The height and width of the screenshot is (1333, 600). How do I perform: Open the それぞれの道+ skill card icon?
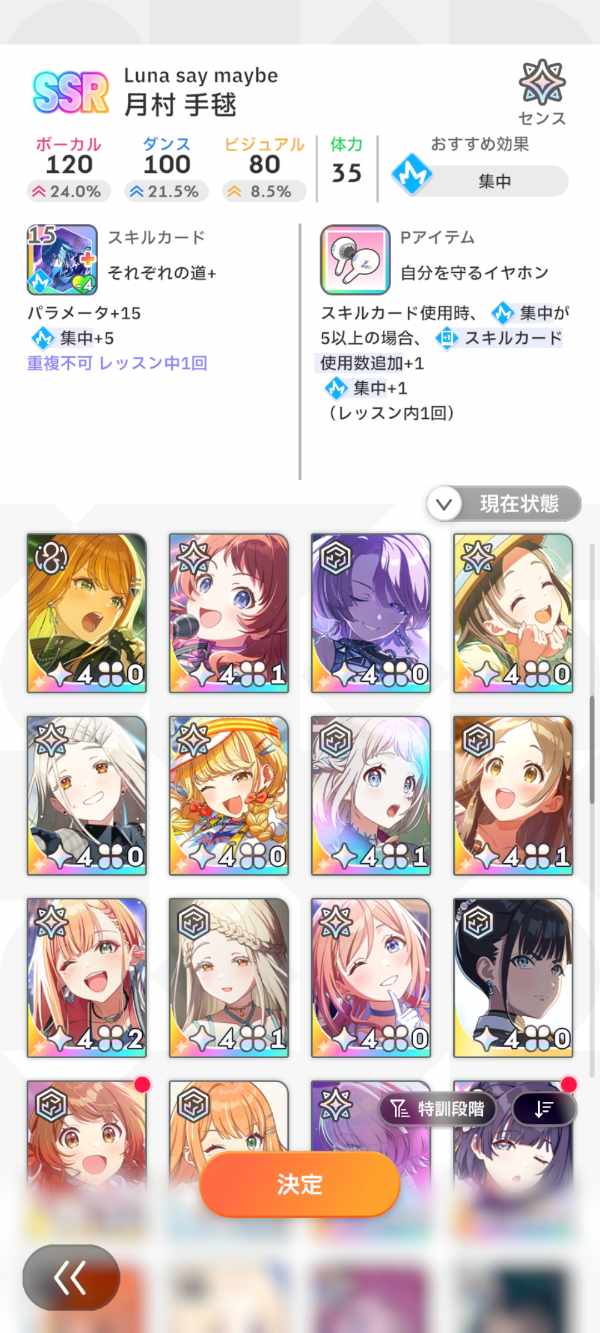(x=62, y=259)
